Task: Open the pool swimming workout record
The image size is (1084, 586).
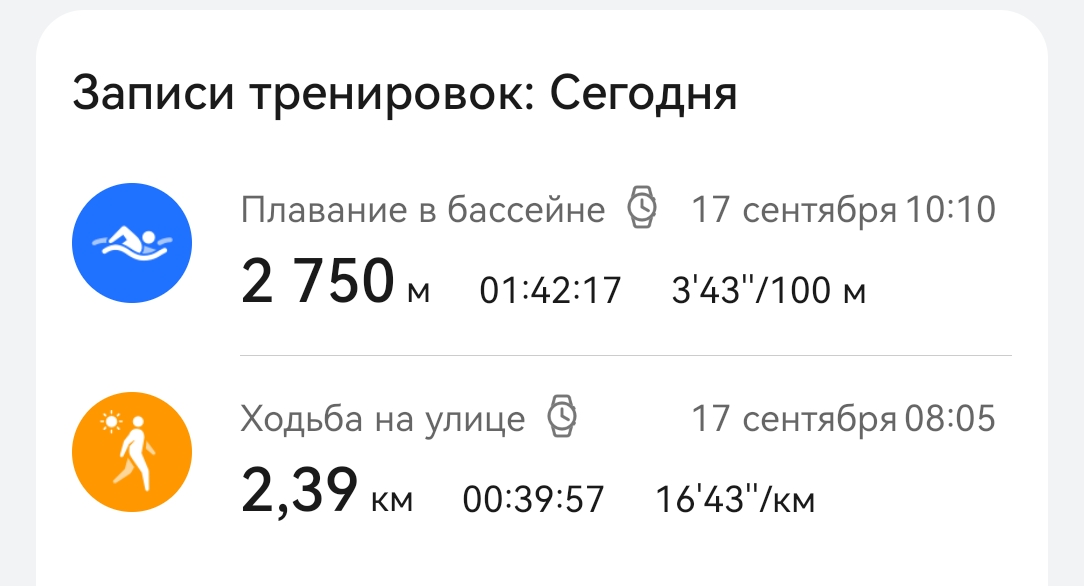Action: [x=540, y=250]
